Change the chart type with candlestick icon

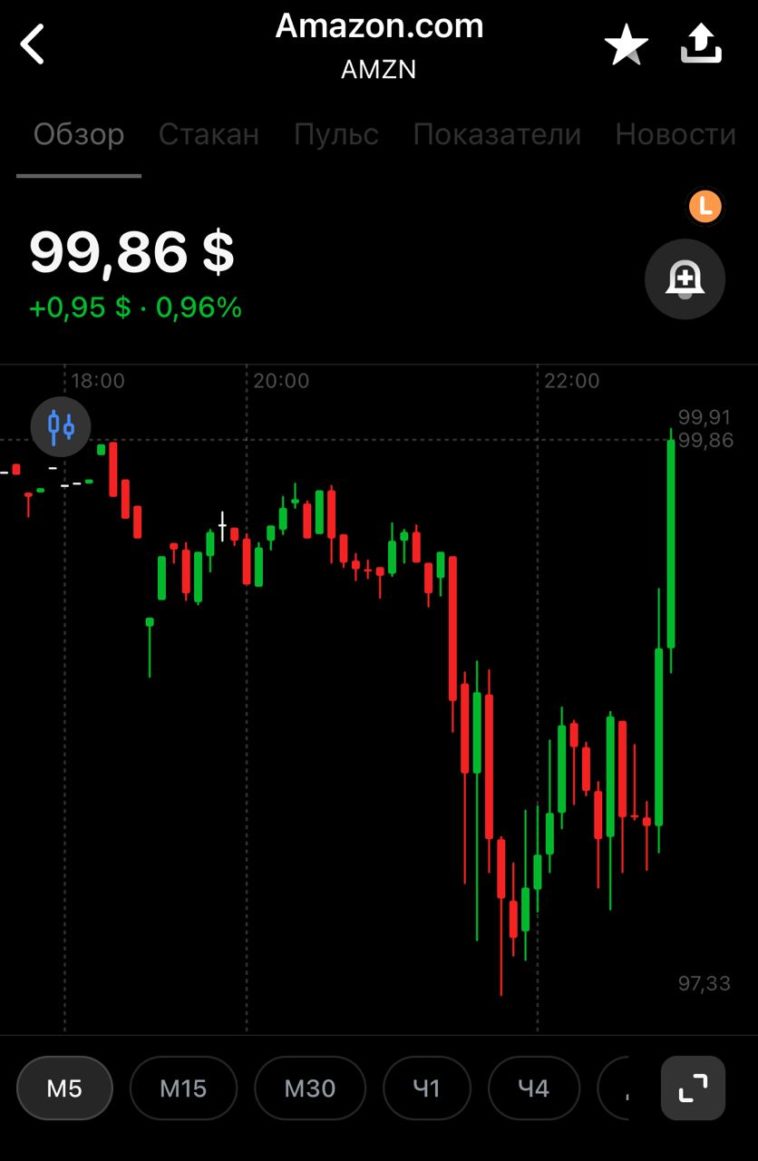61,427
